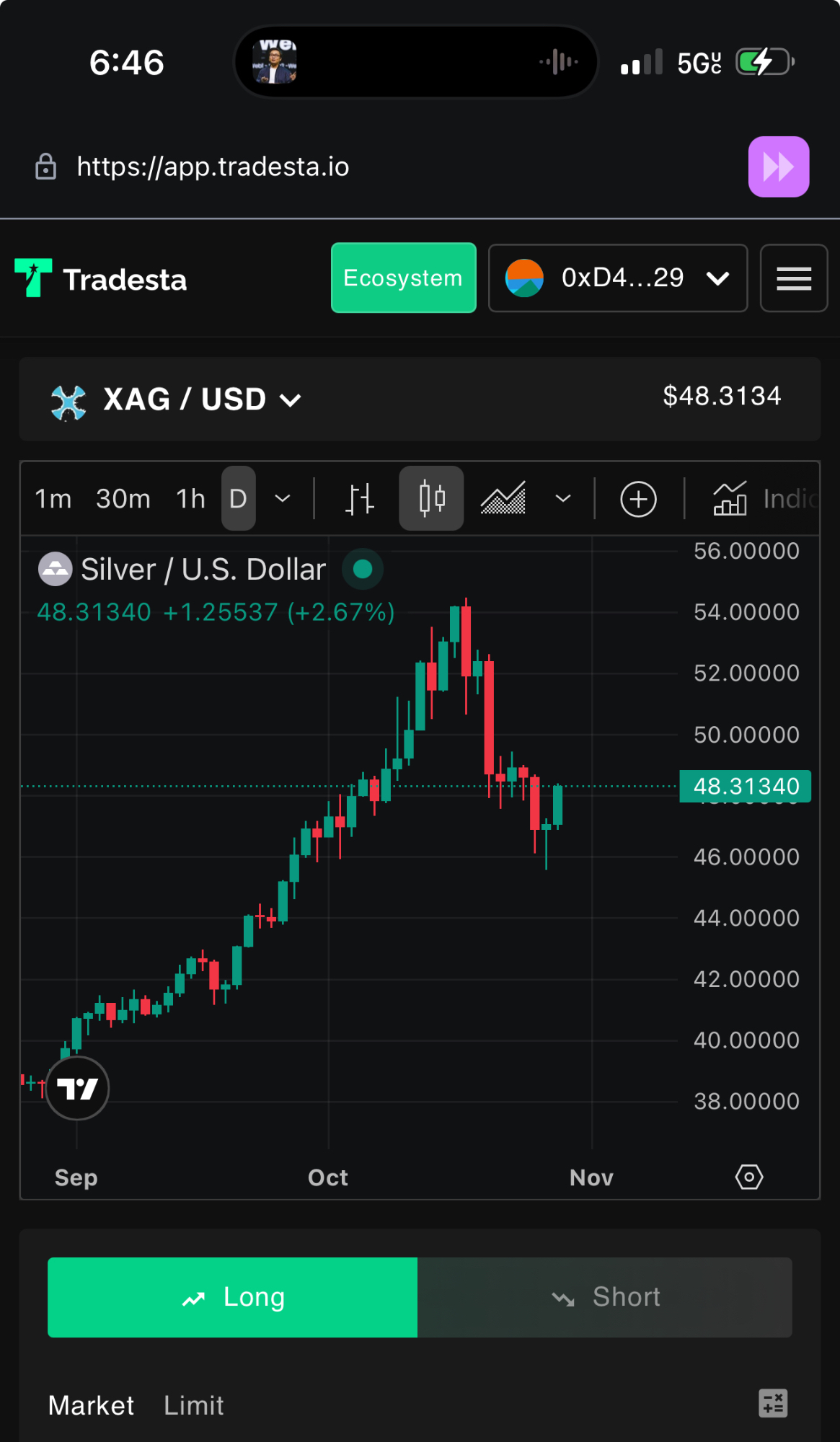The height and width of the screenshot is (1442, 840).
Task: Select the 30m timeframe
Action: [123, 498]
